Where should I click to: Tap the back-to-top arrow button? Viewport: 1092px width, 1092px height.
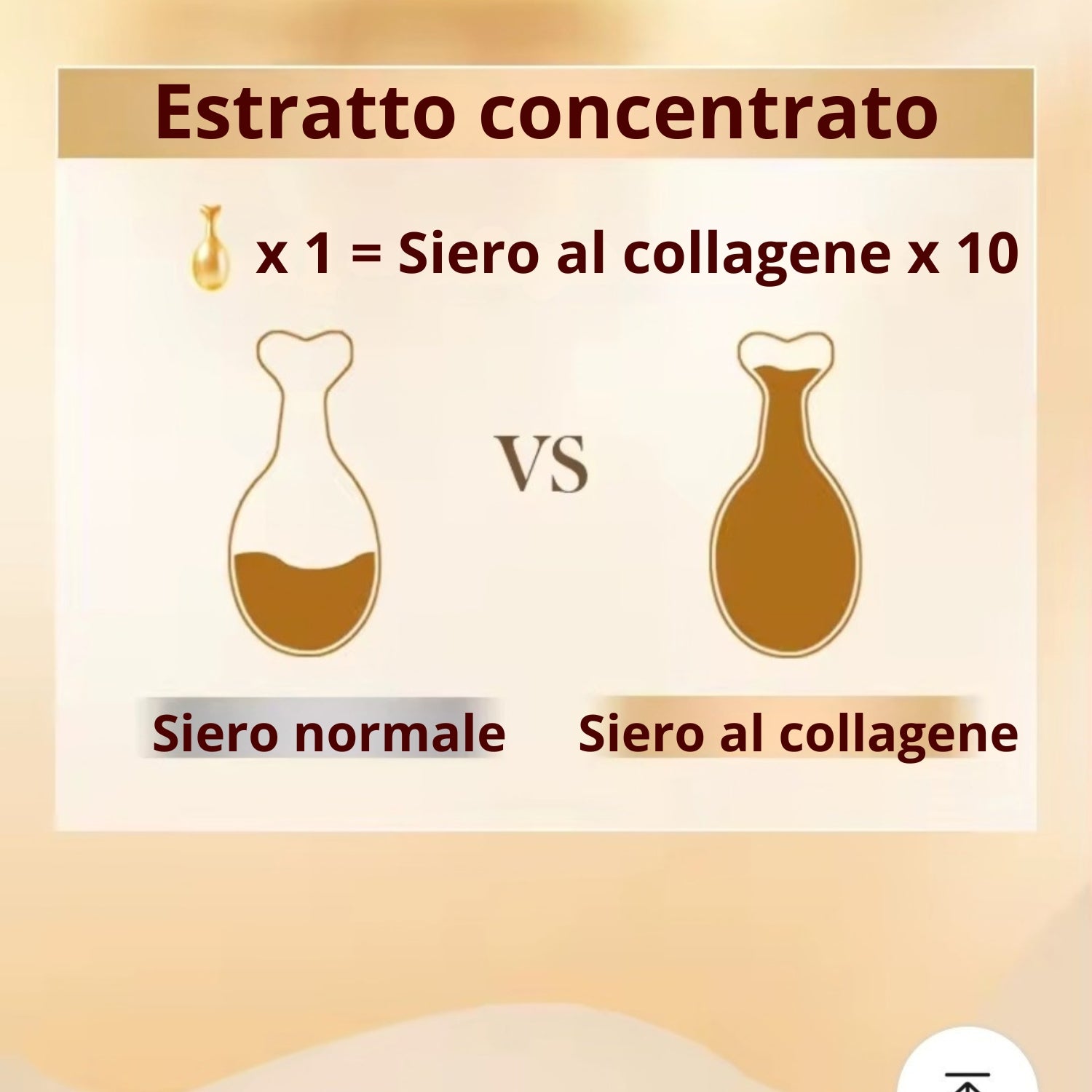pos(966,1069)
